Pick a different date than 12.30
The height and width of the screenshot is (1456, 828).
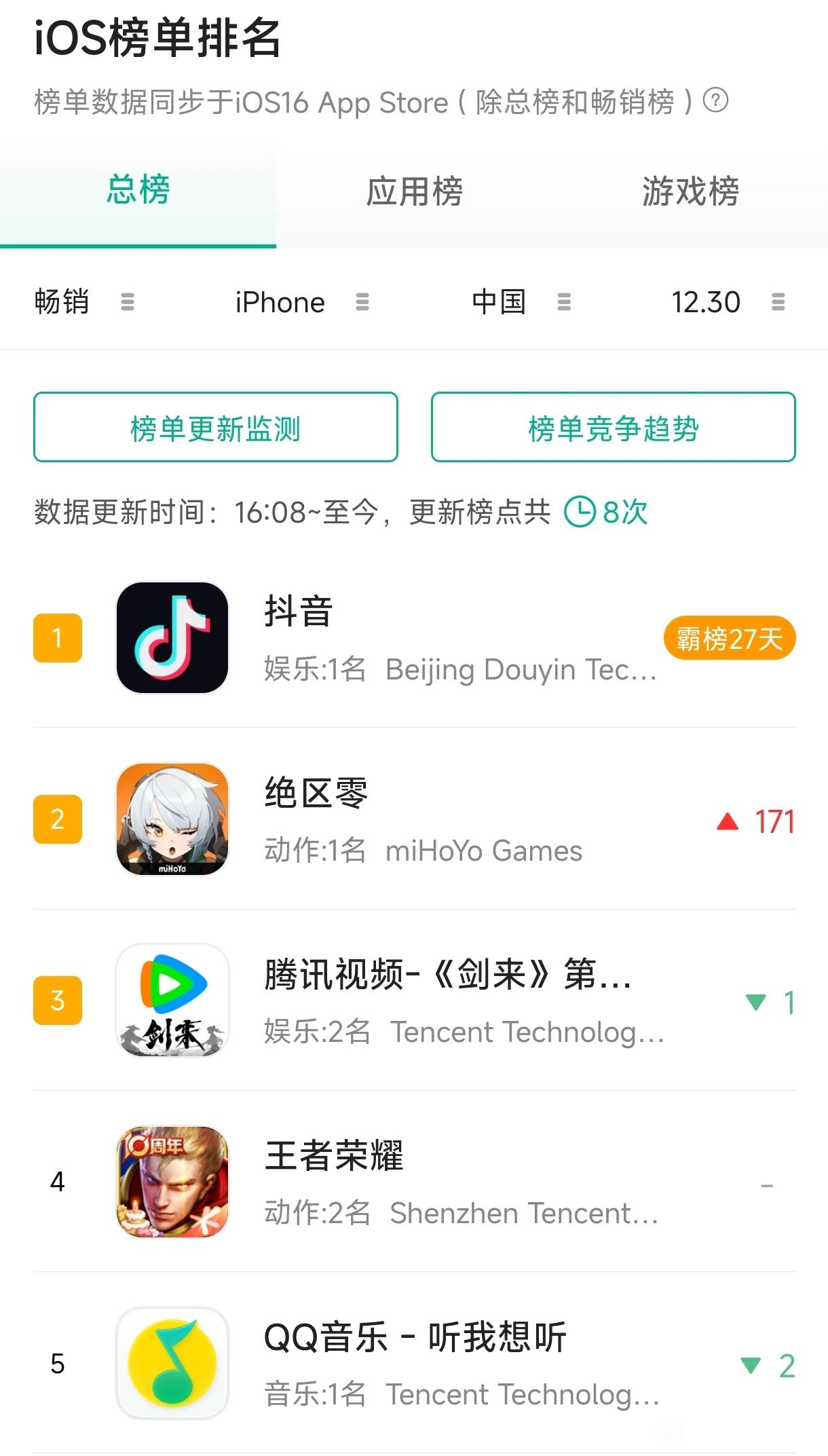pyautogui.click(x=727, y=301)
